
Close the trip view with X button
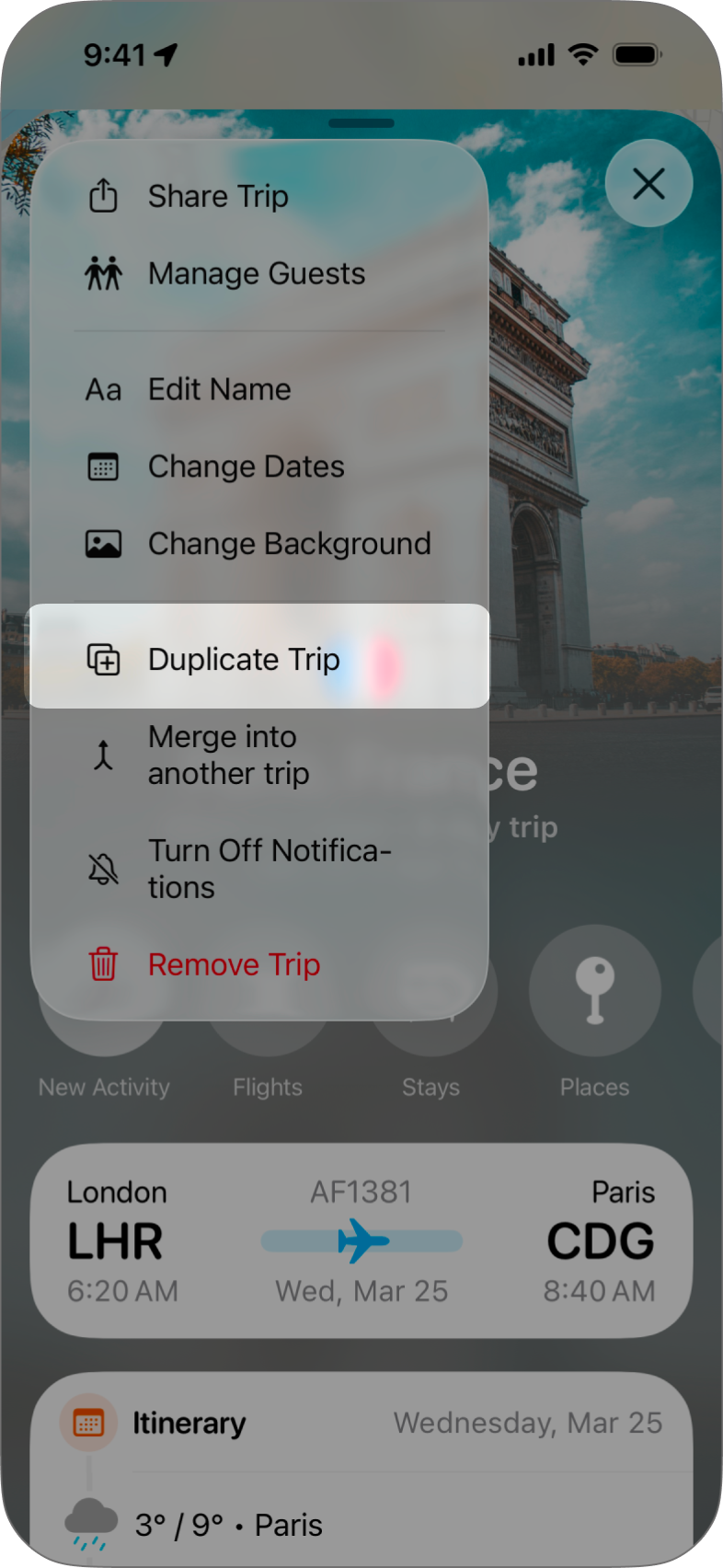648,184
